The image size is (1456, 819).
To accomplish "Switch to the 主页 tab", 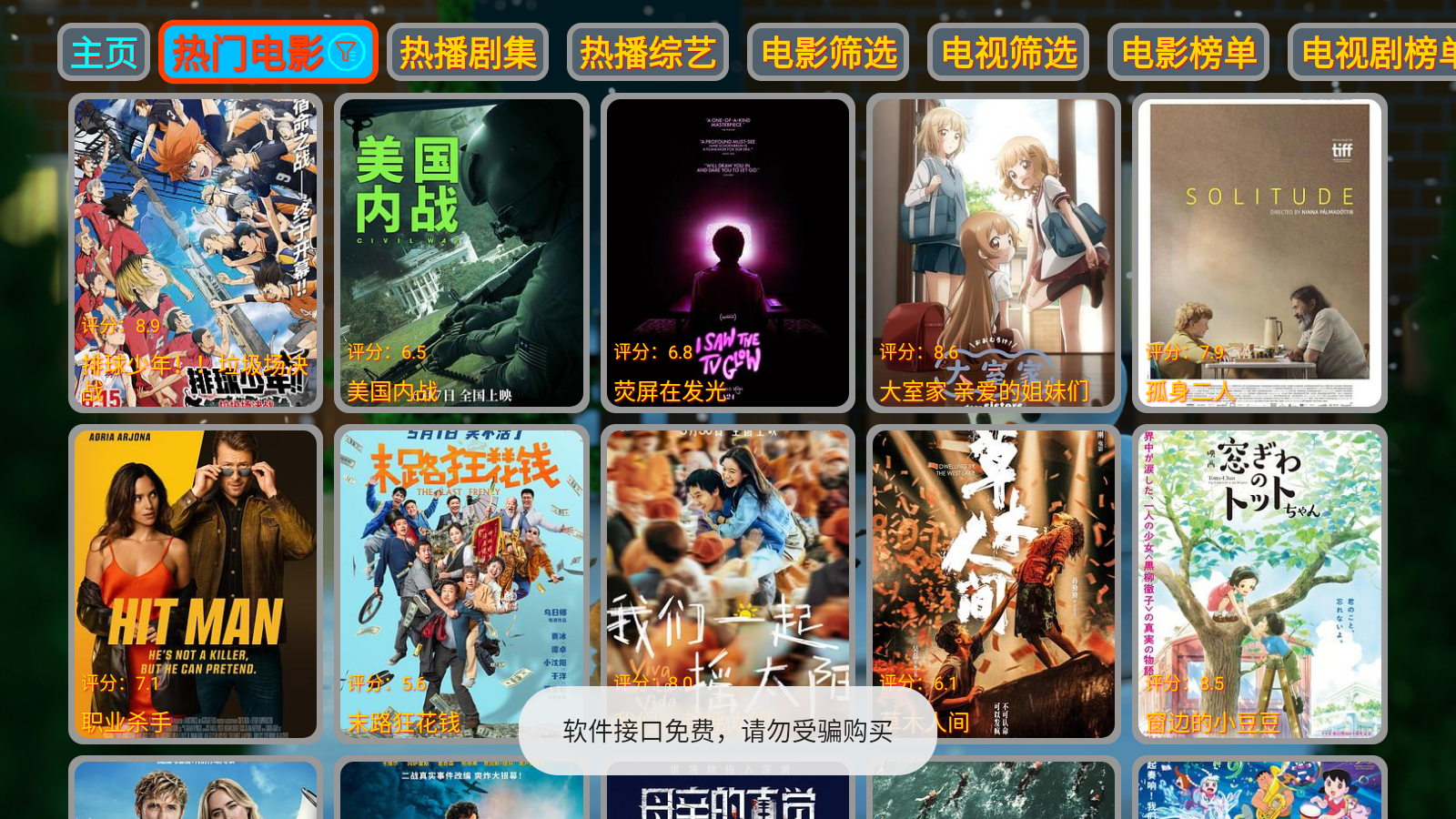I will point(104,53).
